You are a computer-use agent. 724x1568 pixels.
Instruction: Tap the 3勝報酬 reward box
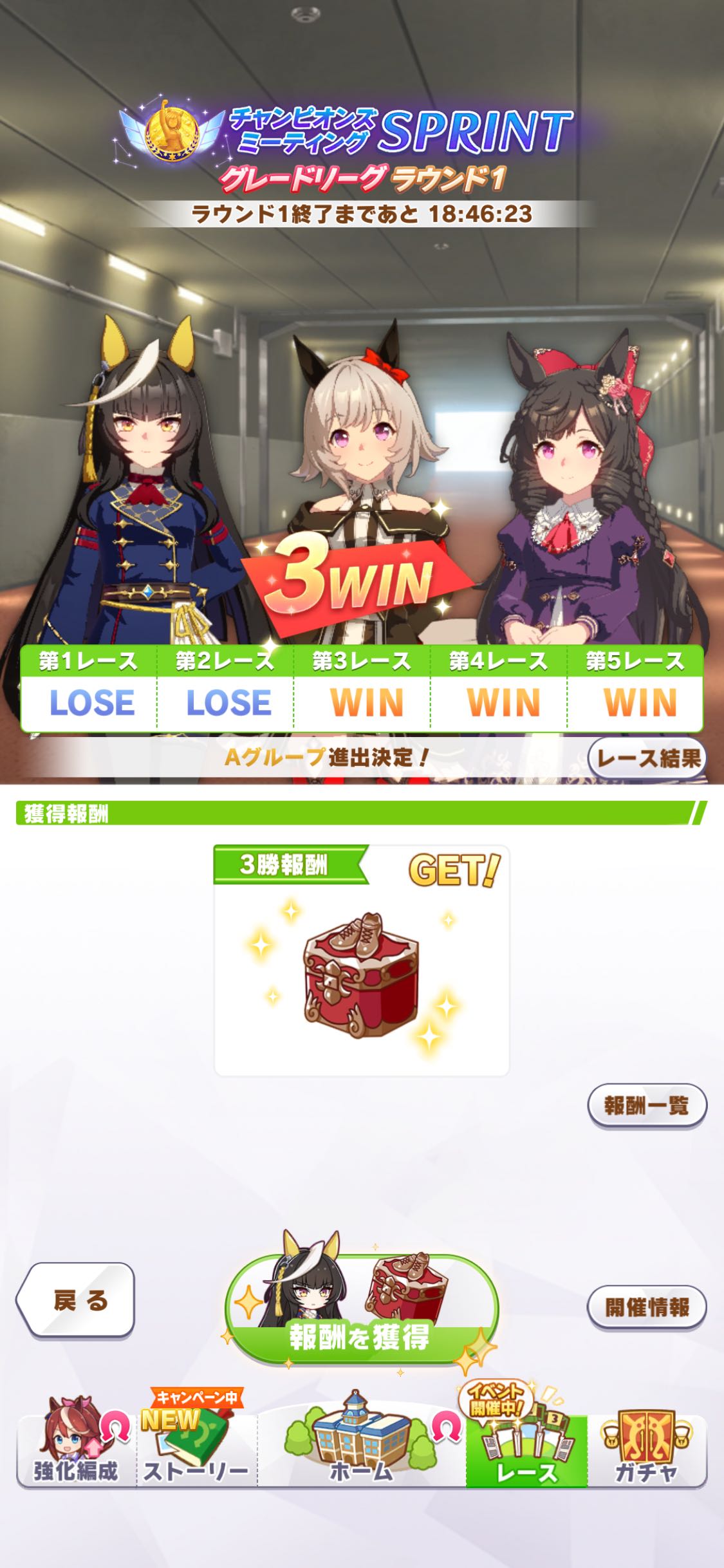click(x=361, y=960)
